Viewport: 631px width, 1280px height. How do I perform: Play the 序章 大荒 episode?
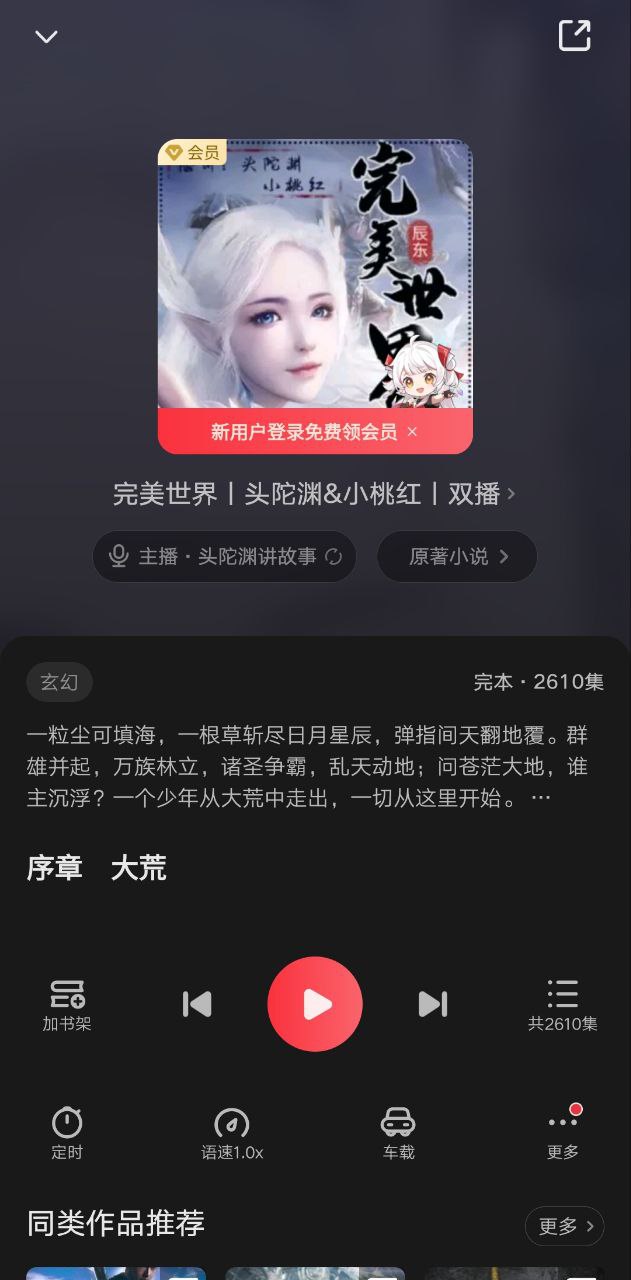click(x=315, y=1004)
